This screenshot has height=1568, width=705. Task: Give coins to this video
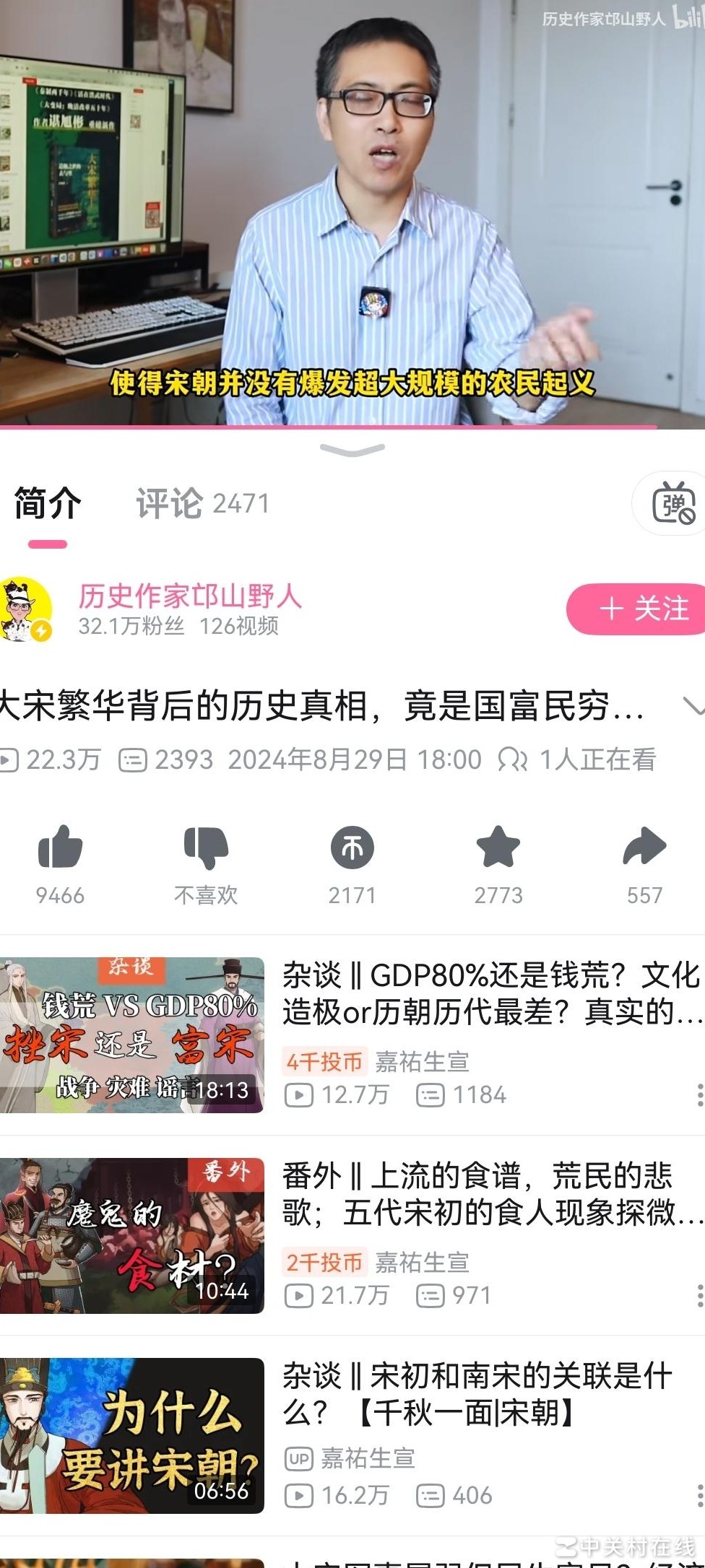[x=352, y=848]
